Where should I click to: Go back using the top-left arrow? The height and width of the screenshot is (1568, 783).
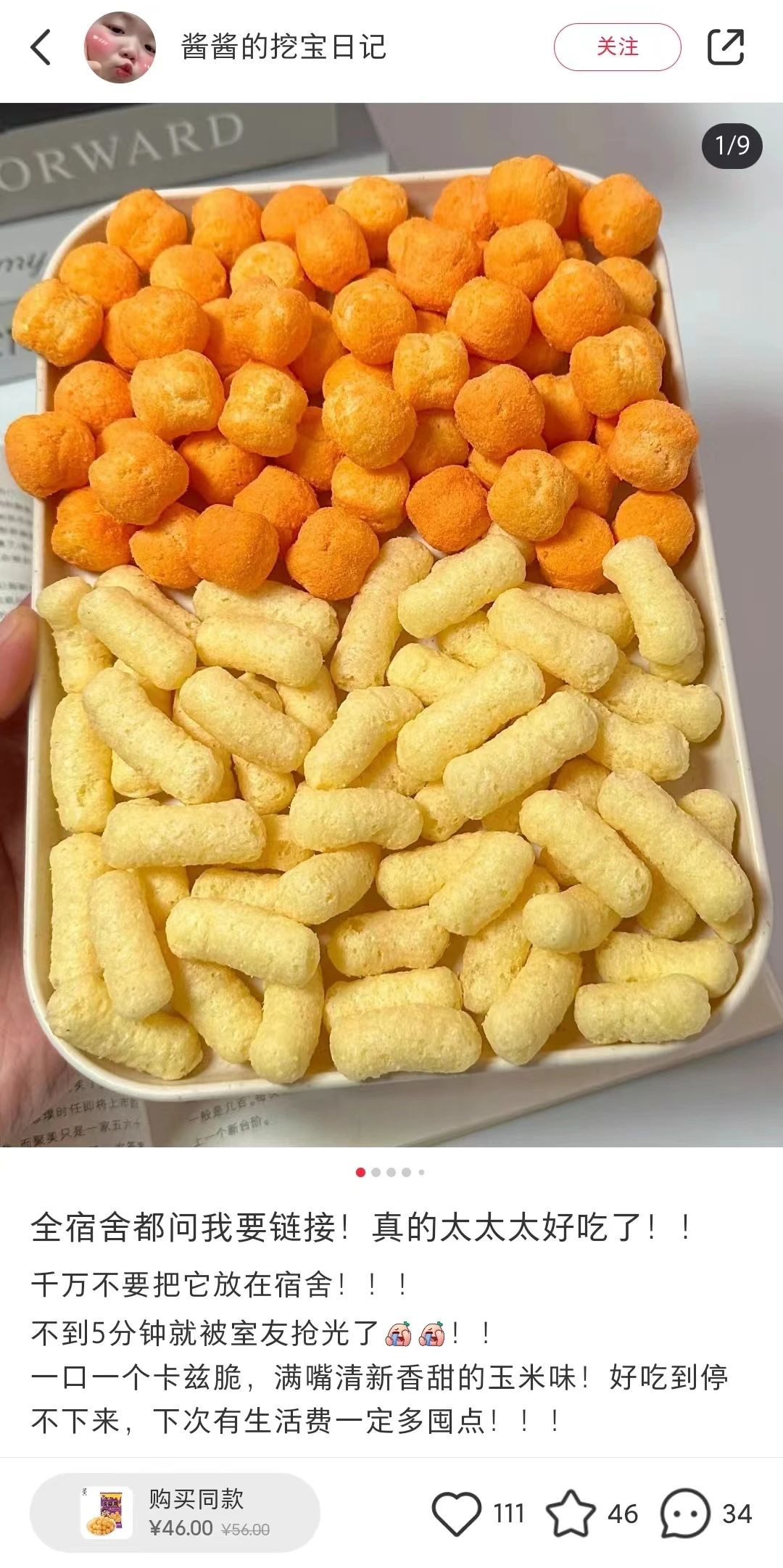[x=41, y=48]
